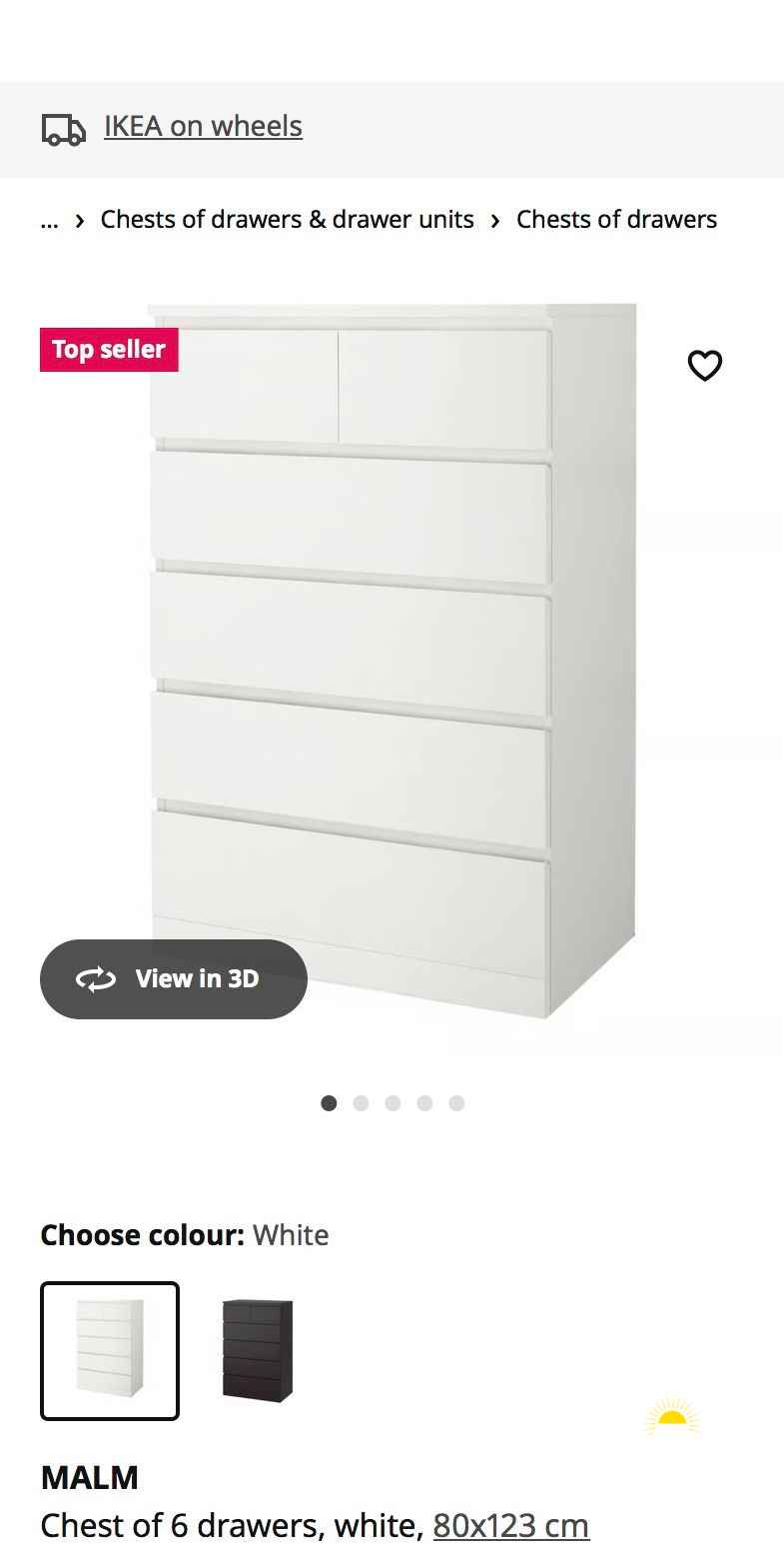Viewport: 784px width, 1544px height.
Task: Jump to the second product image dot
Action: pos(361,1103)
